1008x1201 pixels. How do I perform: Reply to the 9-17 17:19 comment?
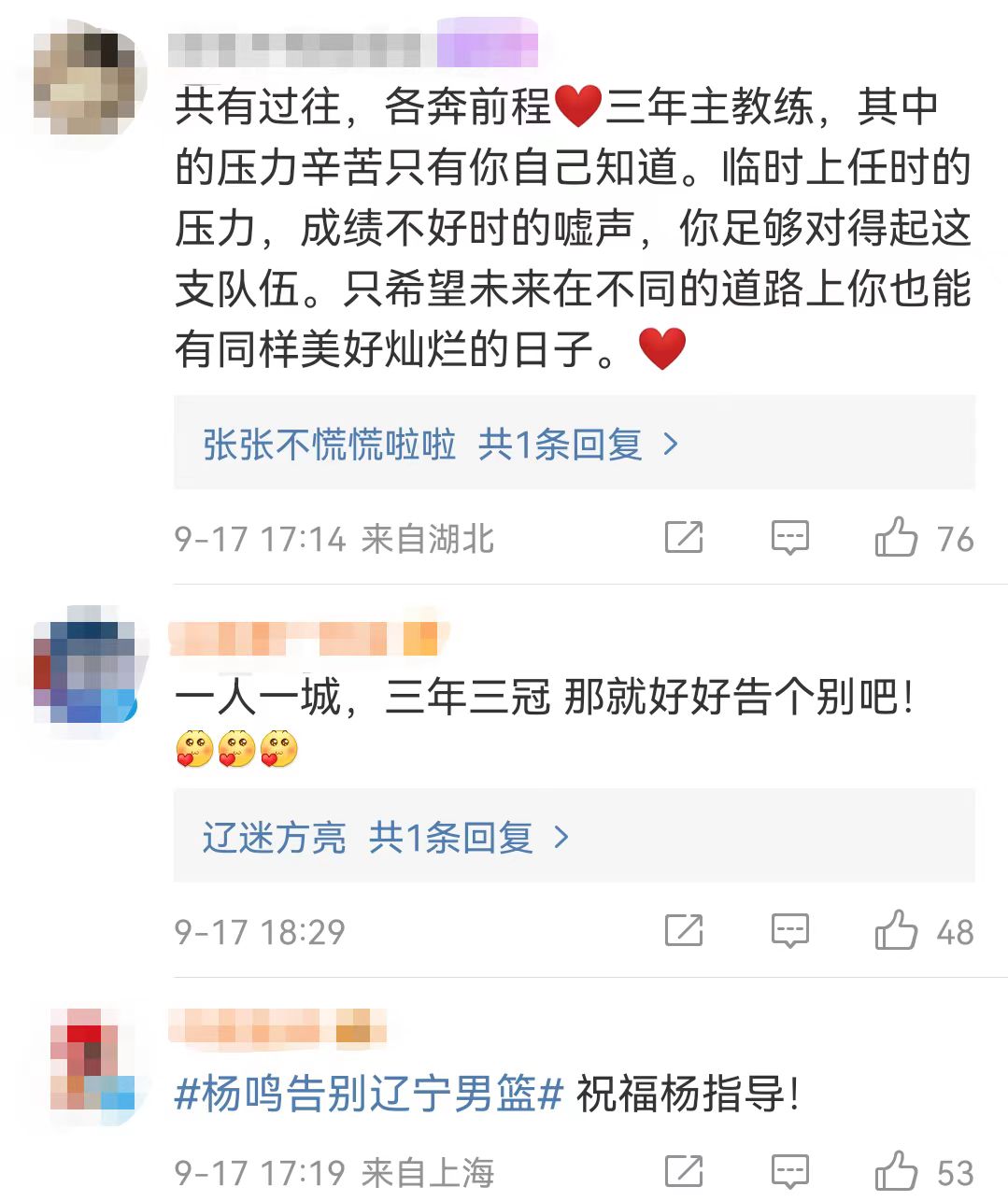point(789,1172)
